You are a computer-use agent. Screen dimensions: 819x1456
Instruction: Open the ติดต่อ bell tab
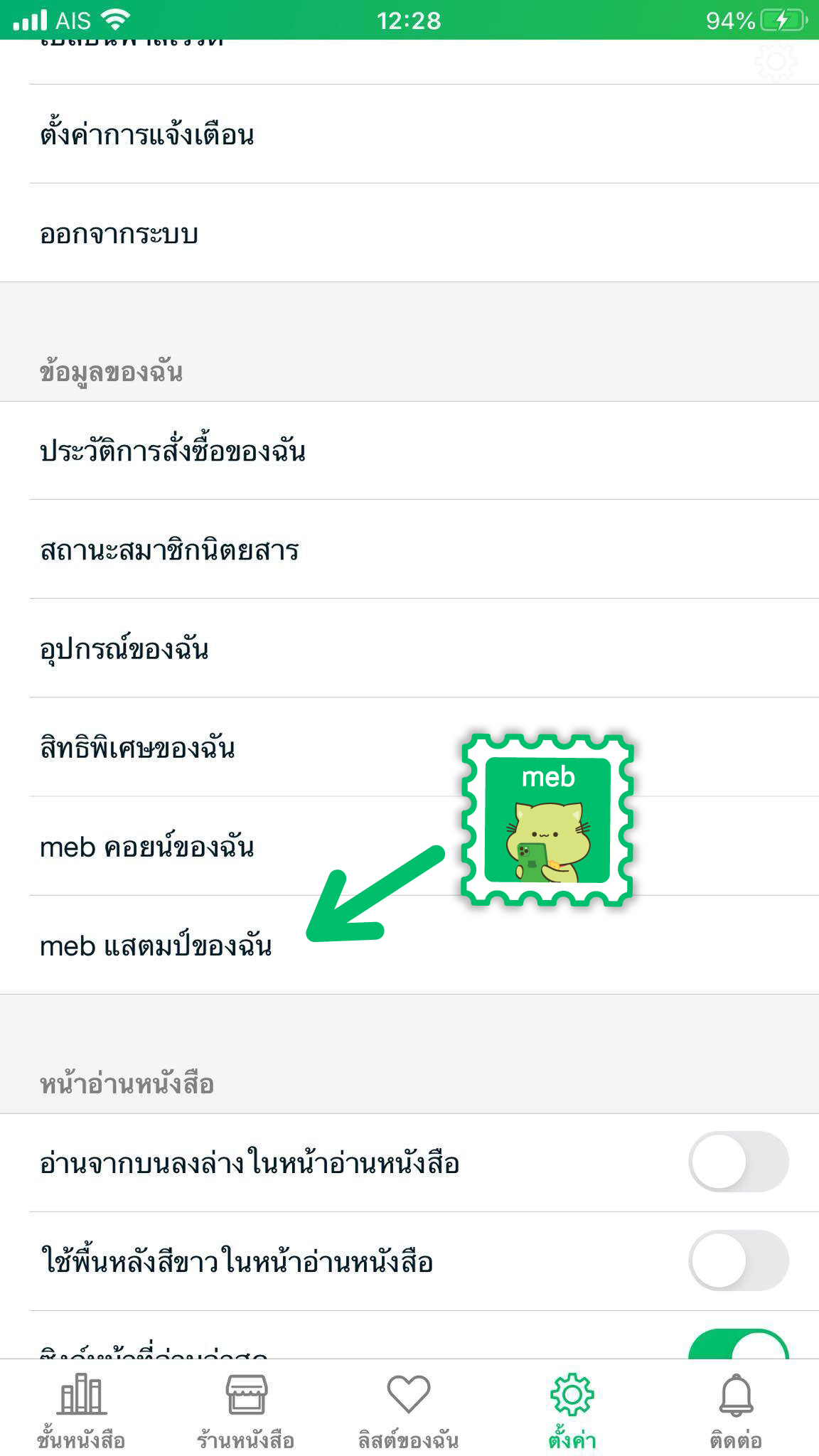coord(736,1408)
